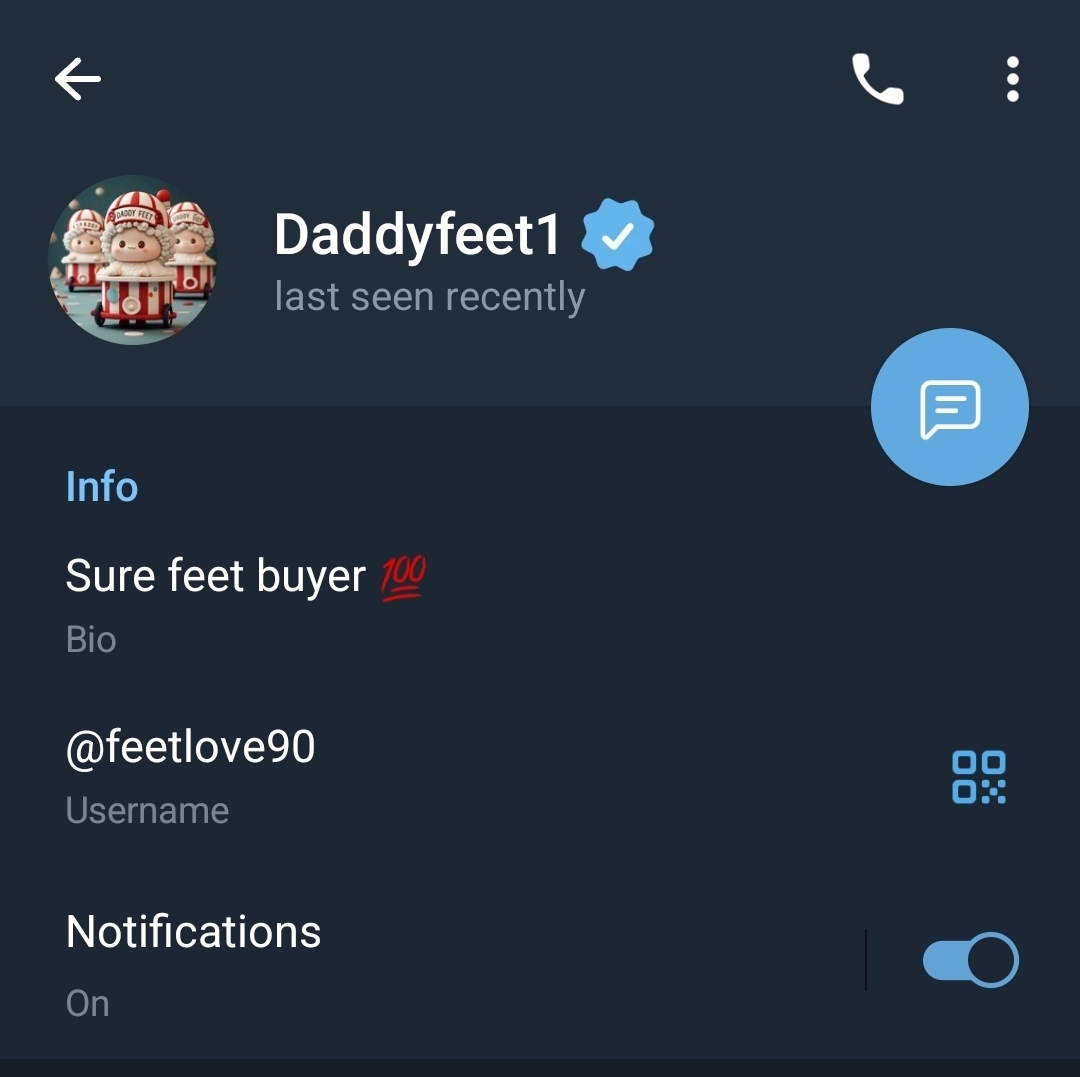Image resolution: width=1080 pixels, height=1077 pixels.
Task: Start a voice call with Daddyfeet1
Action: [x=877, y=79]
